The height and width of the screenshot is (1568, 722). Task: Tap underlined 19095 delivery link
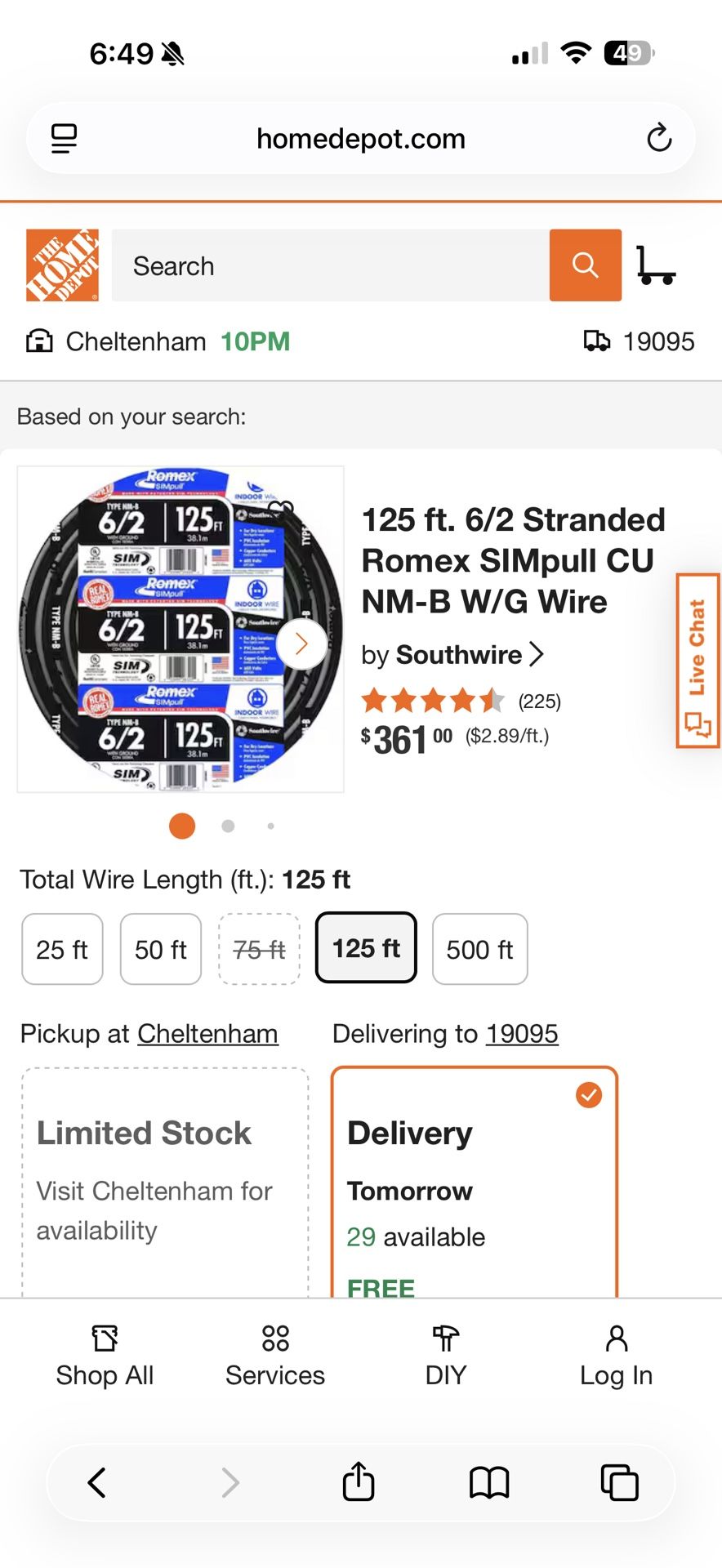tap(522, 1034)
